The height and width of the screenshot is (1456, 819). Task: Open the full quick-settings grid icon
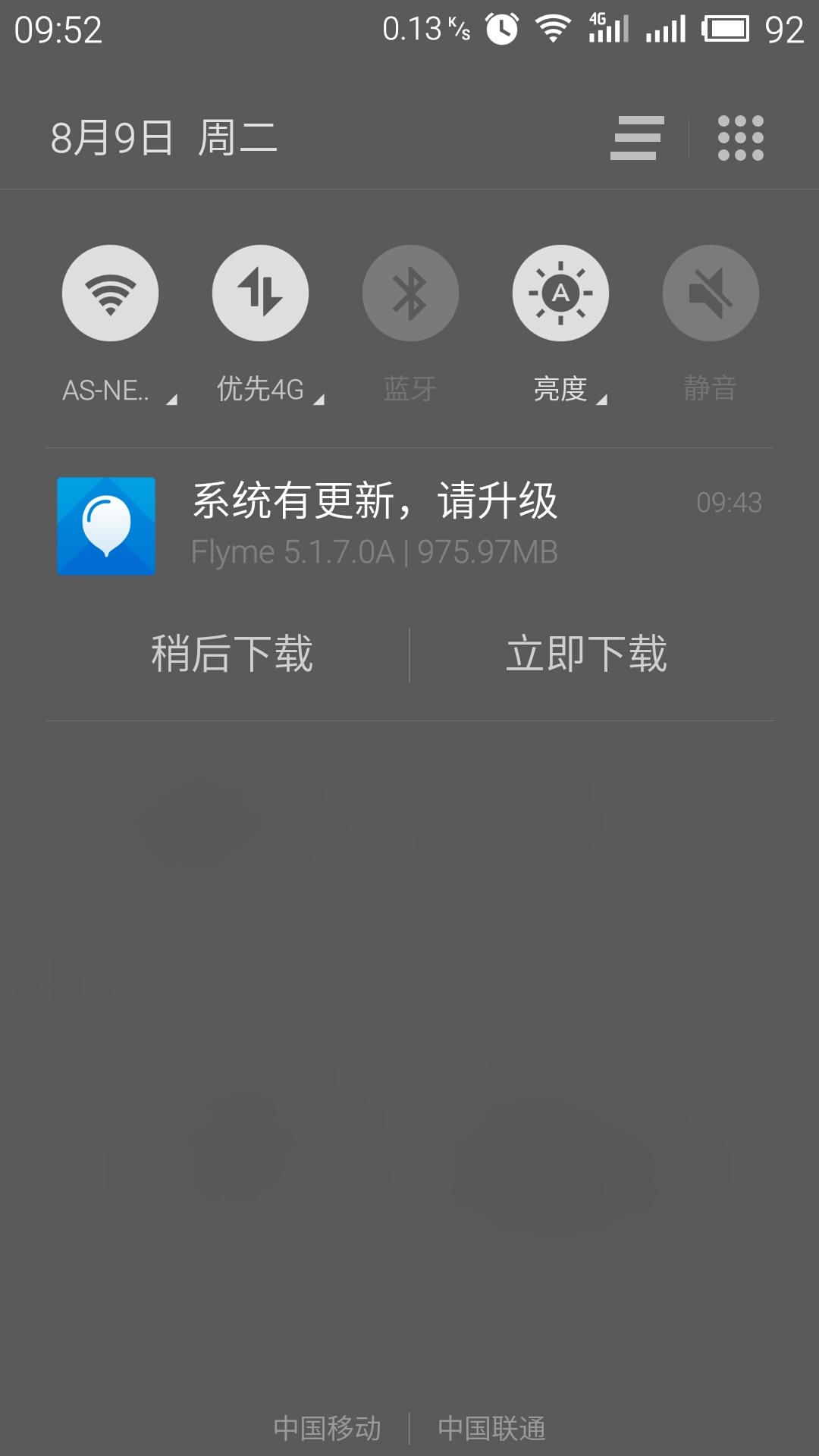(x=740, y=138)
